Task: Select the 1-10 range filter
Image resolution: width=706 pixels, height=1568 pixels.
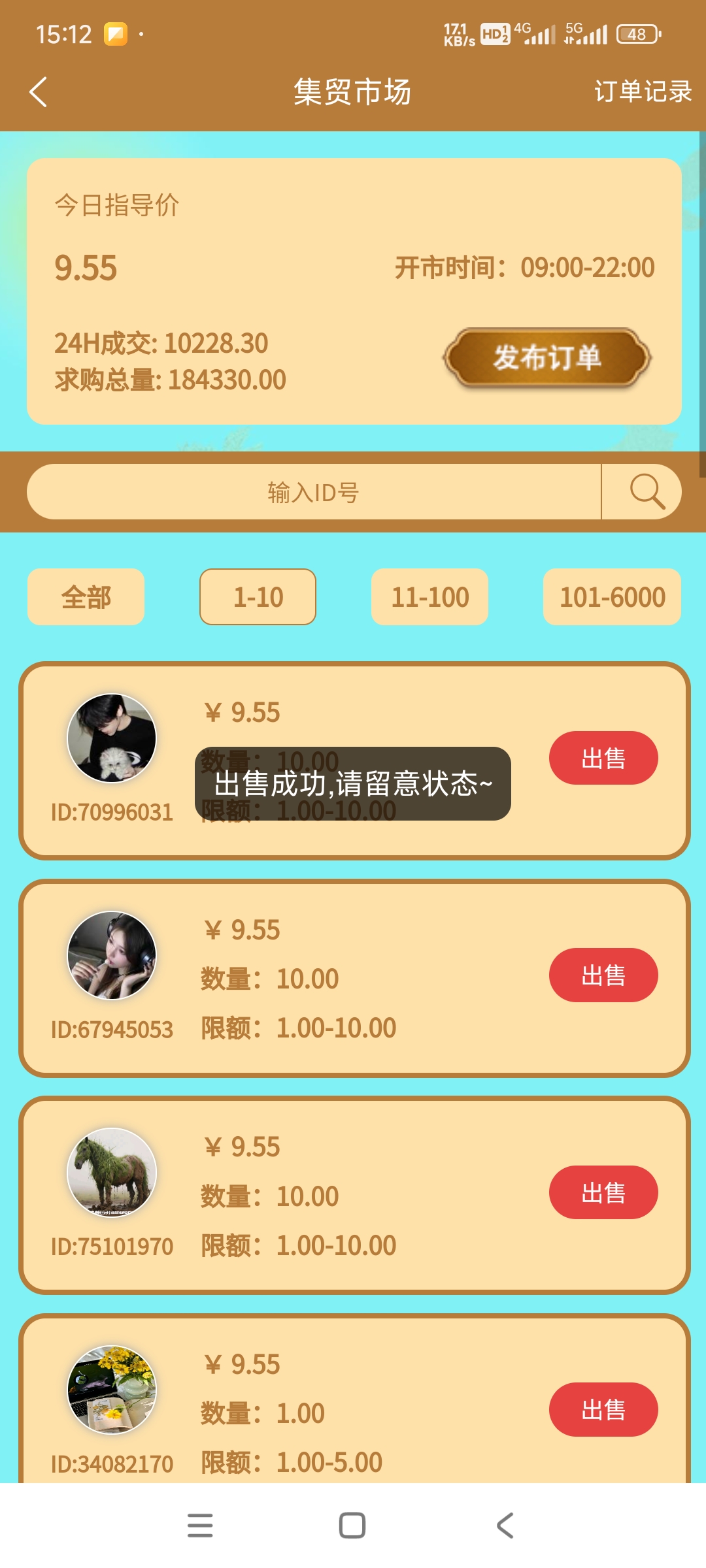Action: click(258, 597)
